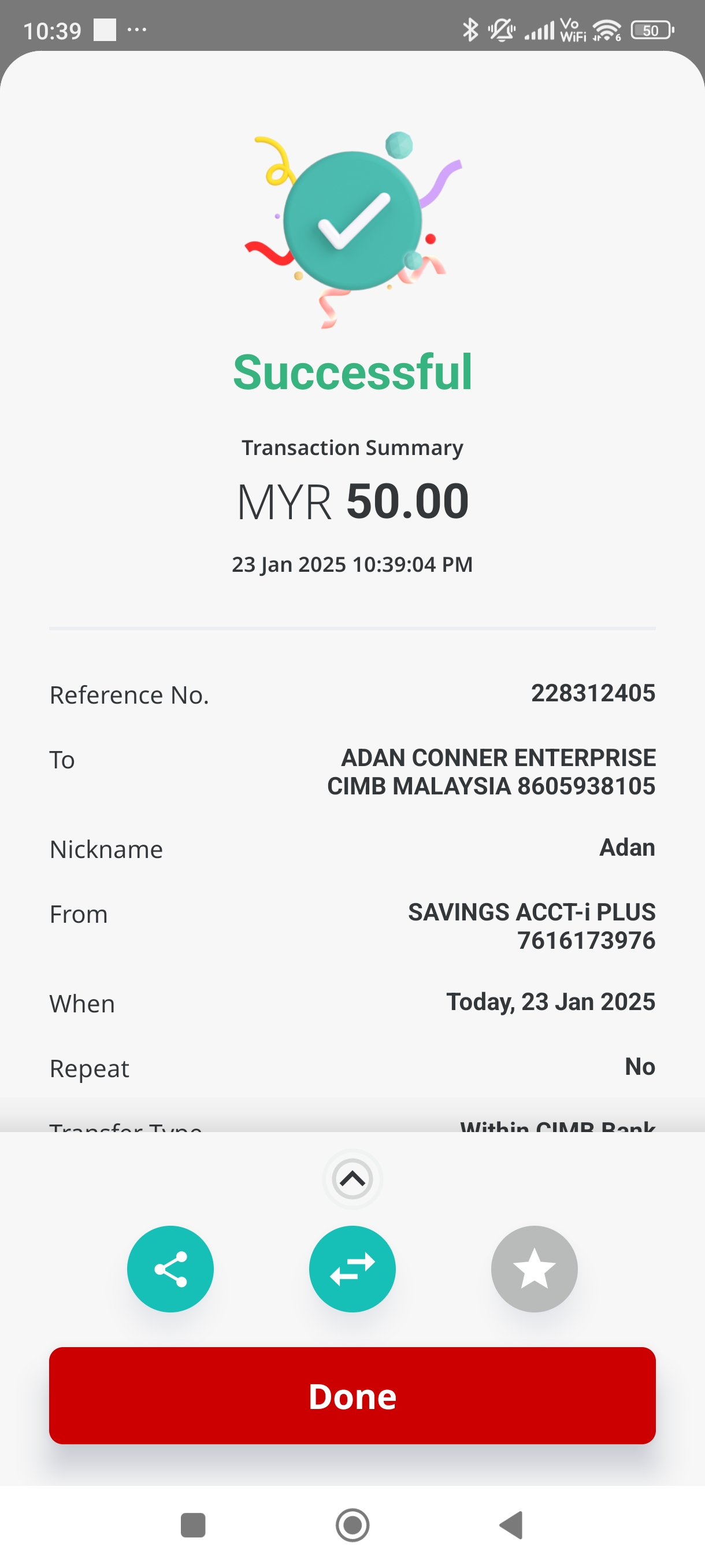Tap the Done button
This screenshot has height=1568, width=705.
tap(352, 1395)
